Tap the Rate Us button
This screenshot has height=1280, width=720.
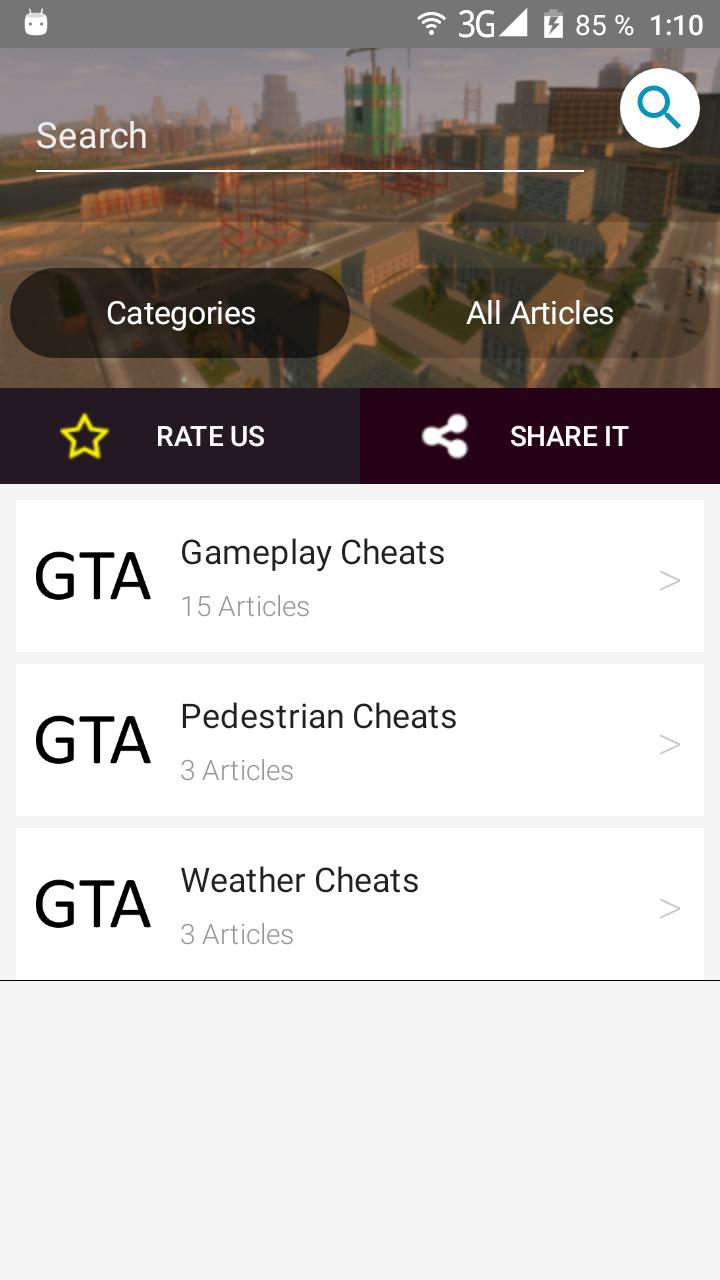[x=180, y=436]
